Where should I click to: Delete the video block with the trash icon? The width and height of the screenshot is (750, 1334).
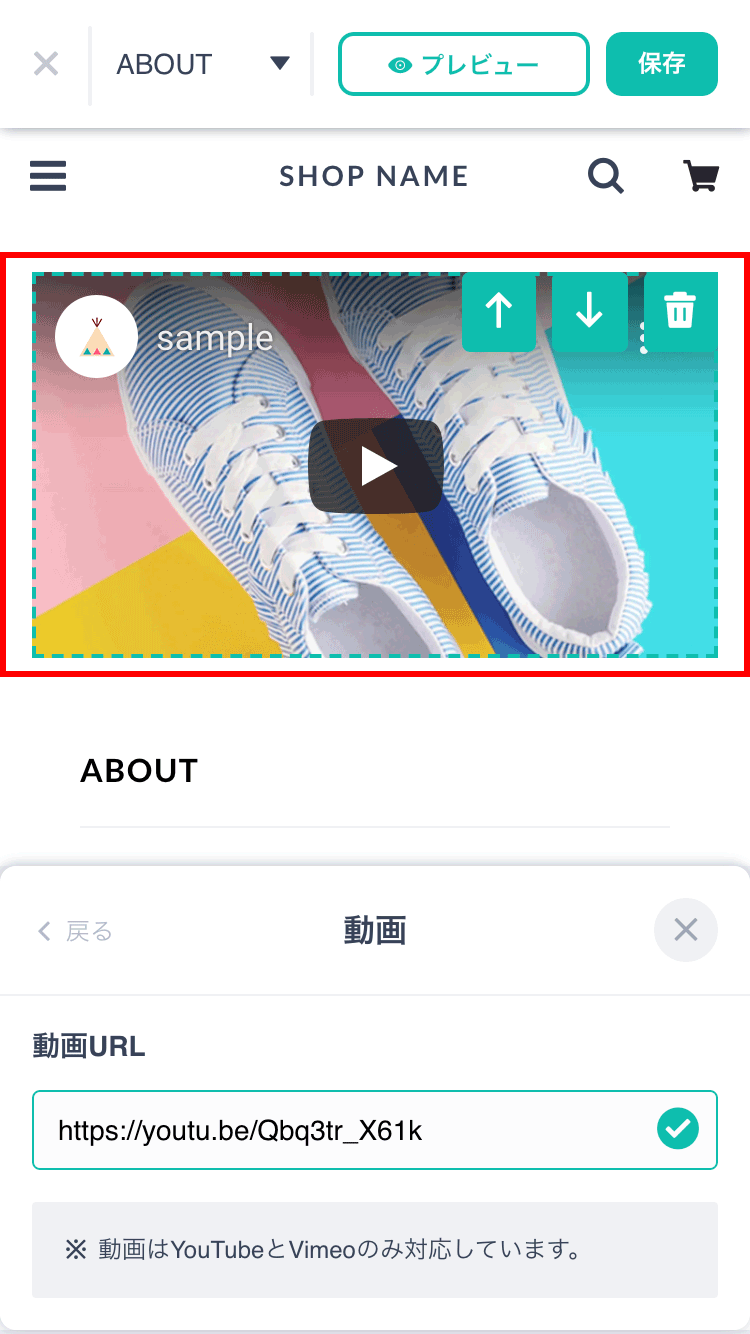pyautogui.click(x=680, y=311)
